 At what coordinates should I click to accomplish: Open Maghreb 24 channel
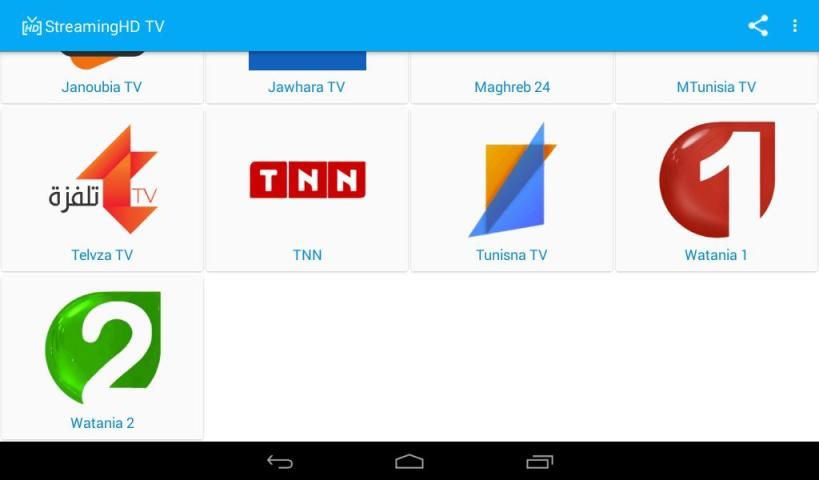[512, 78]
